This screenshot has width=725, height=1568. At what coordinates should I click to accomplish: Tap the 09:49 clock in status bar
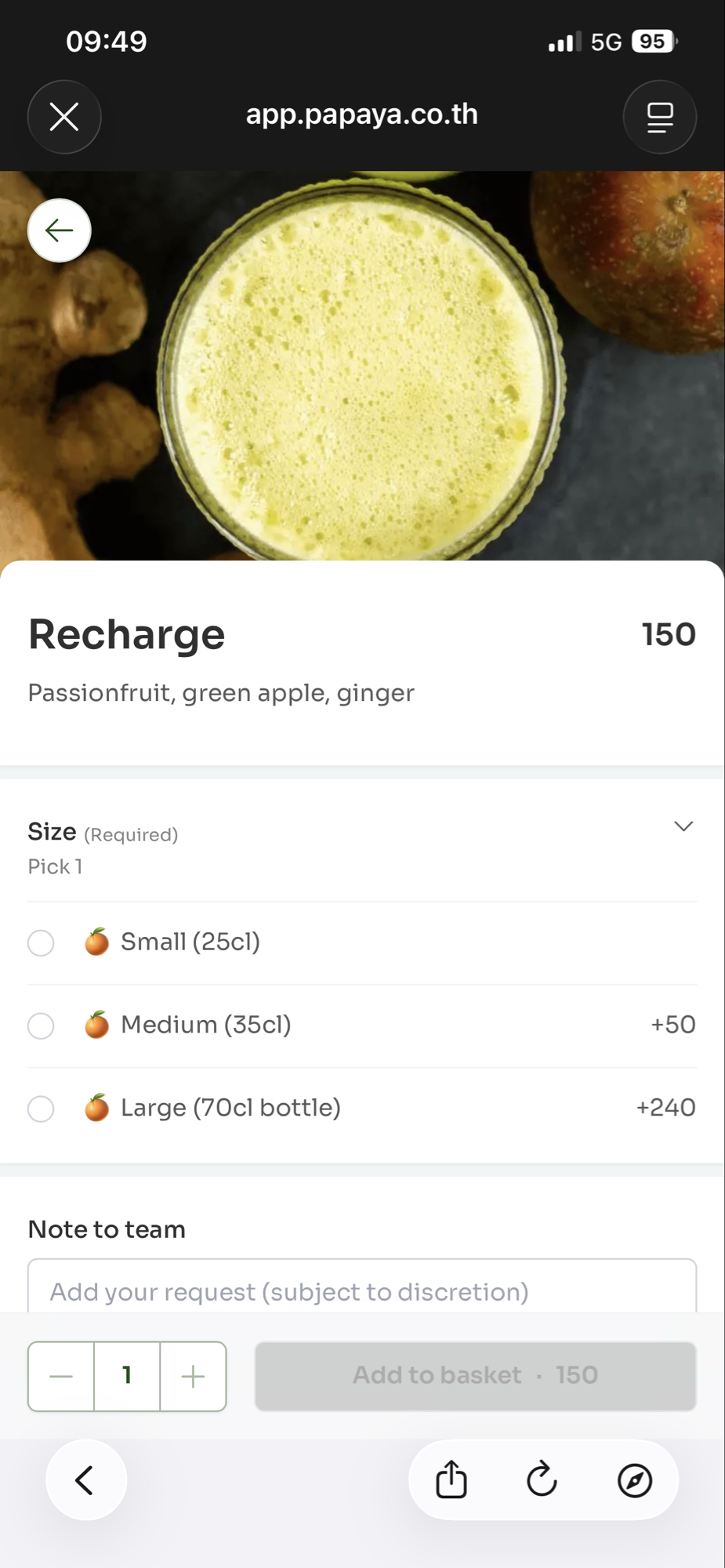(x=106, y=41)
